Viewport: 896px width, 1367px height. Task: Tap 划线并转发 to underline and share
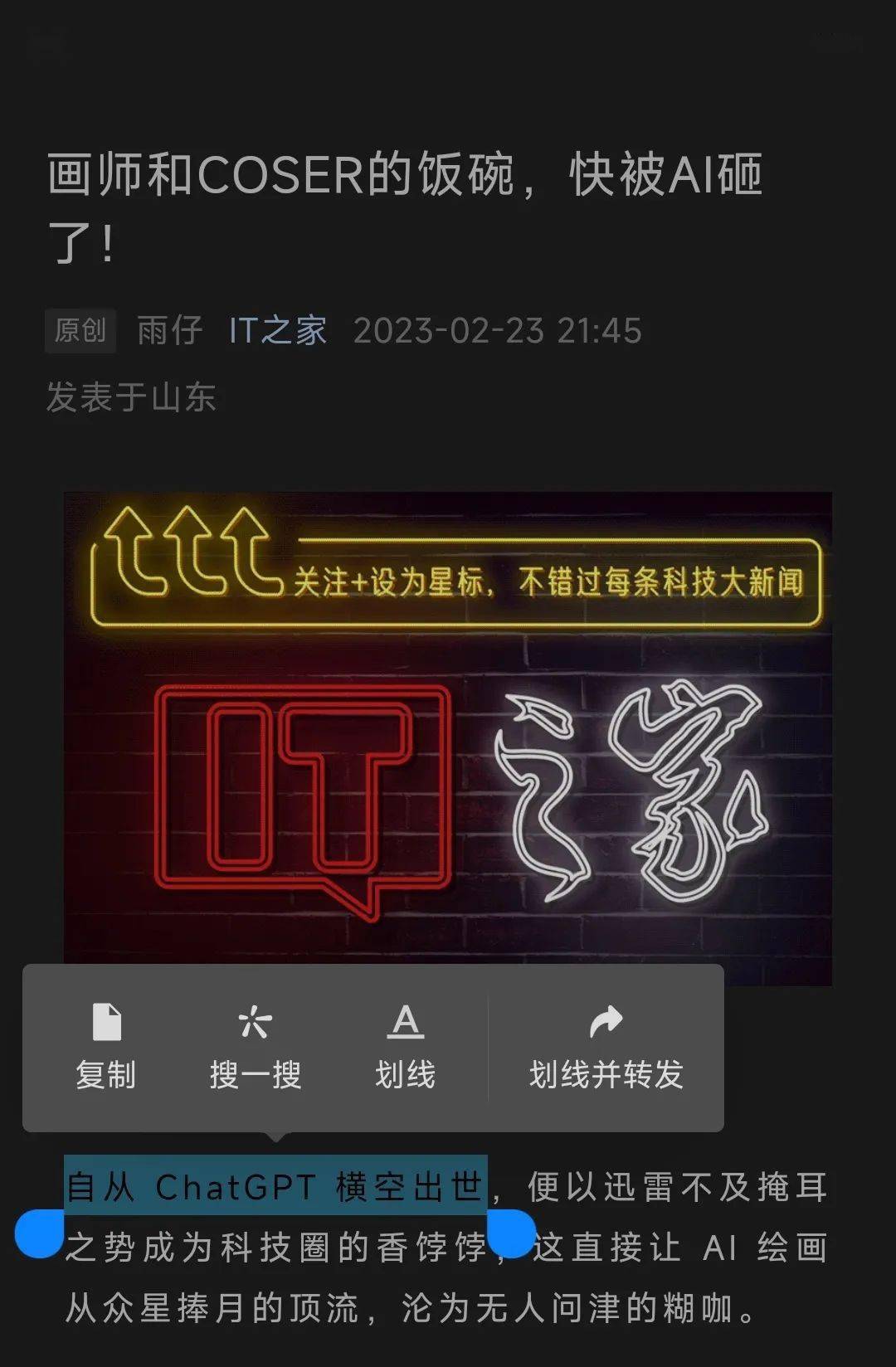click(x=606, y=1047)
